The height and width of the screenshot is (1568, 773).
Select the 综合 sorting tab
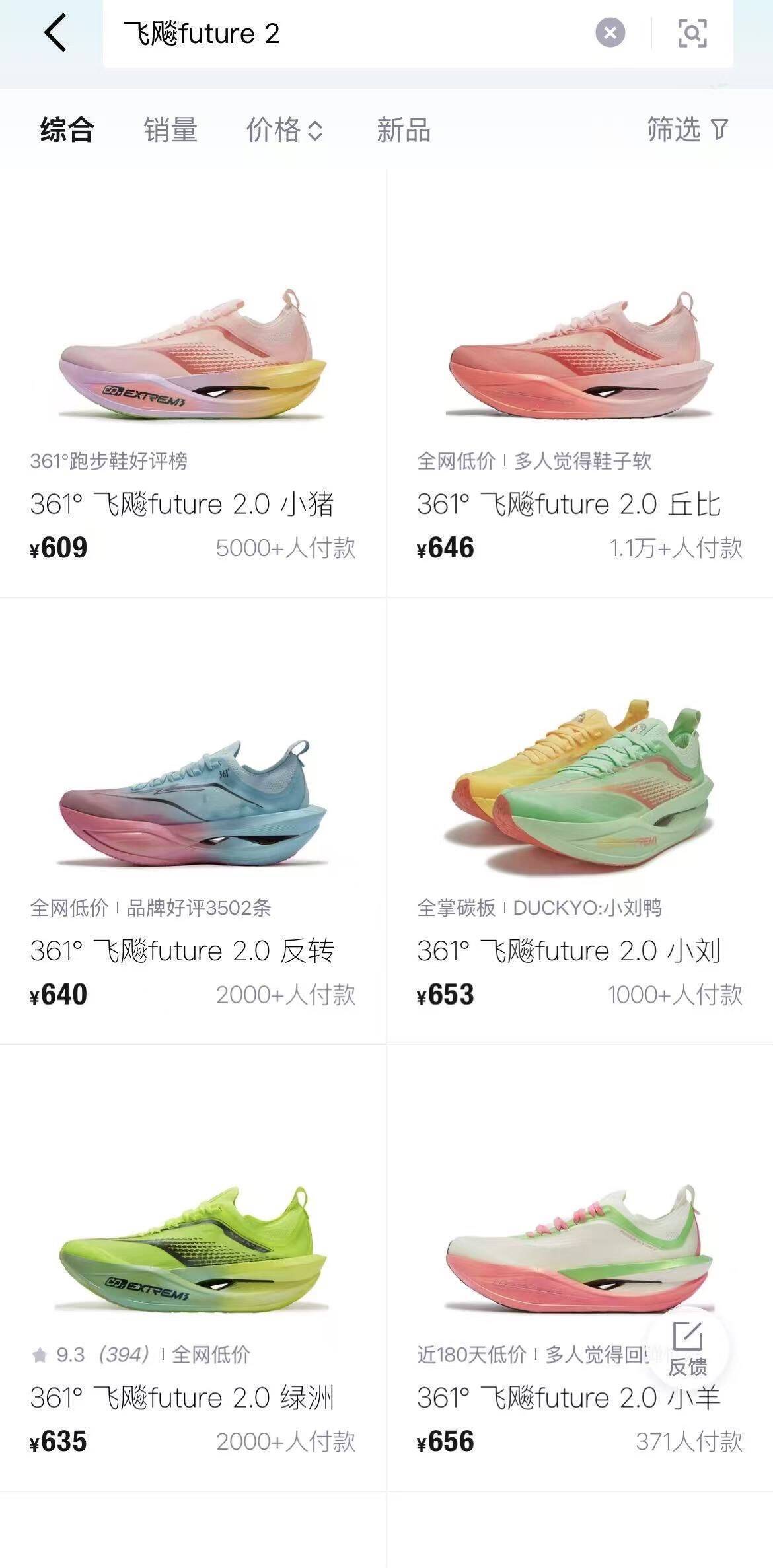[x=67, y=129]
